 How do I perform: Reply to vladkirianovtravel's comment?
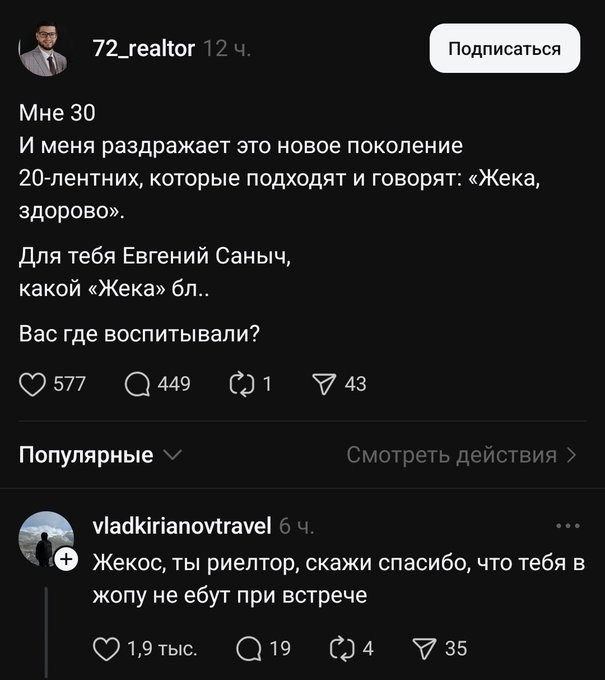point(249,648)
